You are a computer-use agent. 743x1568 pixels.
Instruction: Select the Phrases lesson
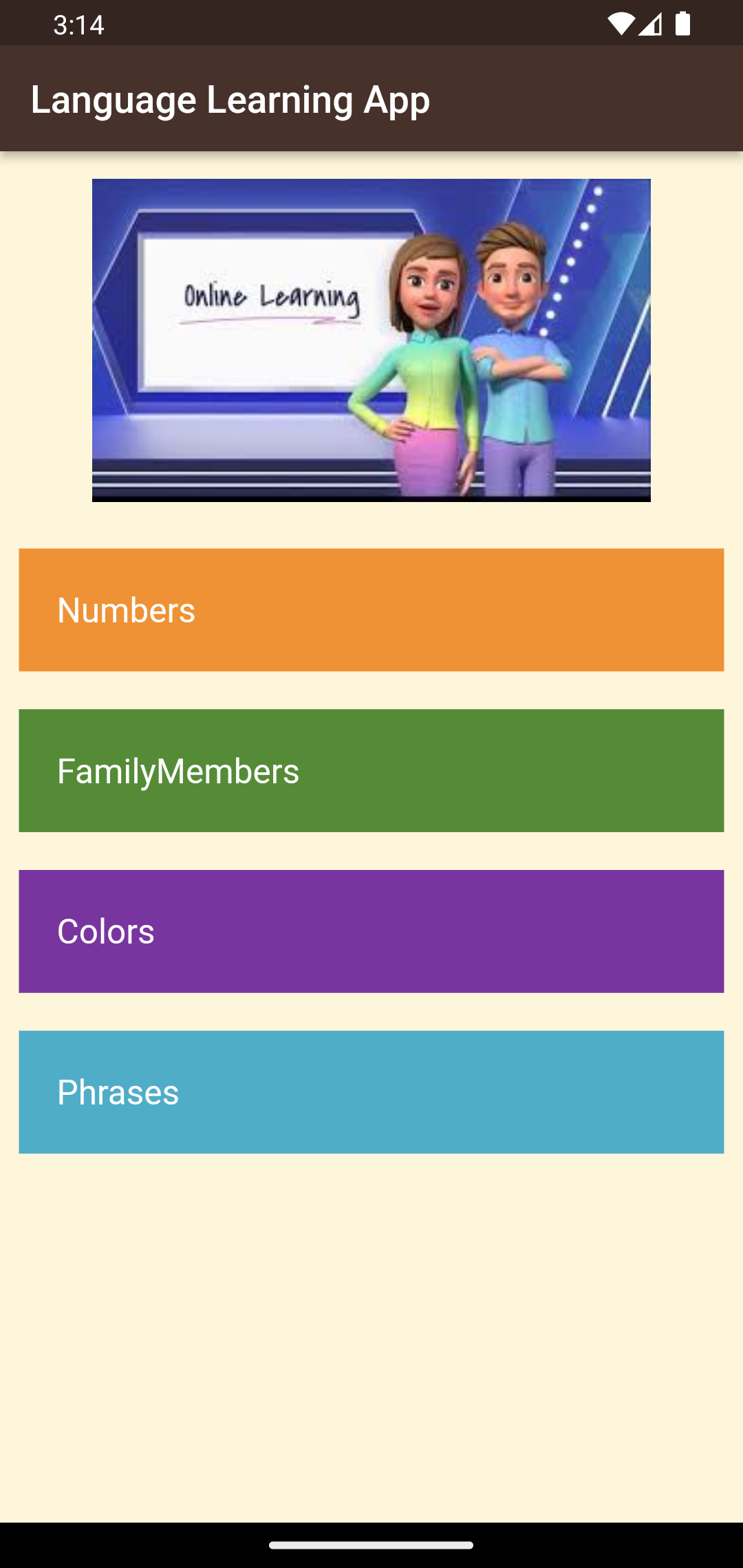(371, 1091)
